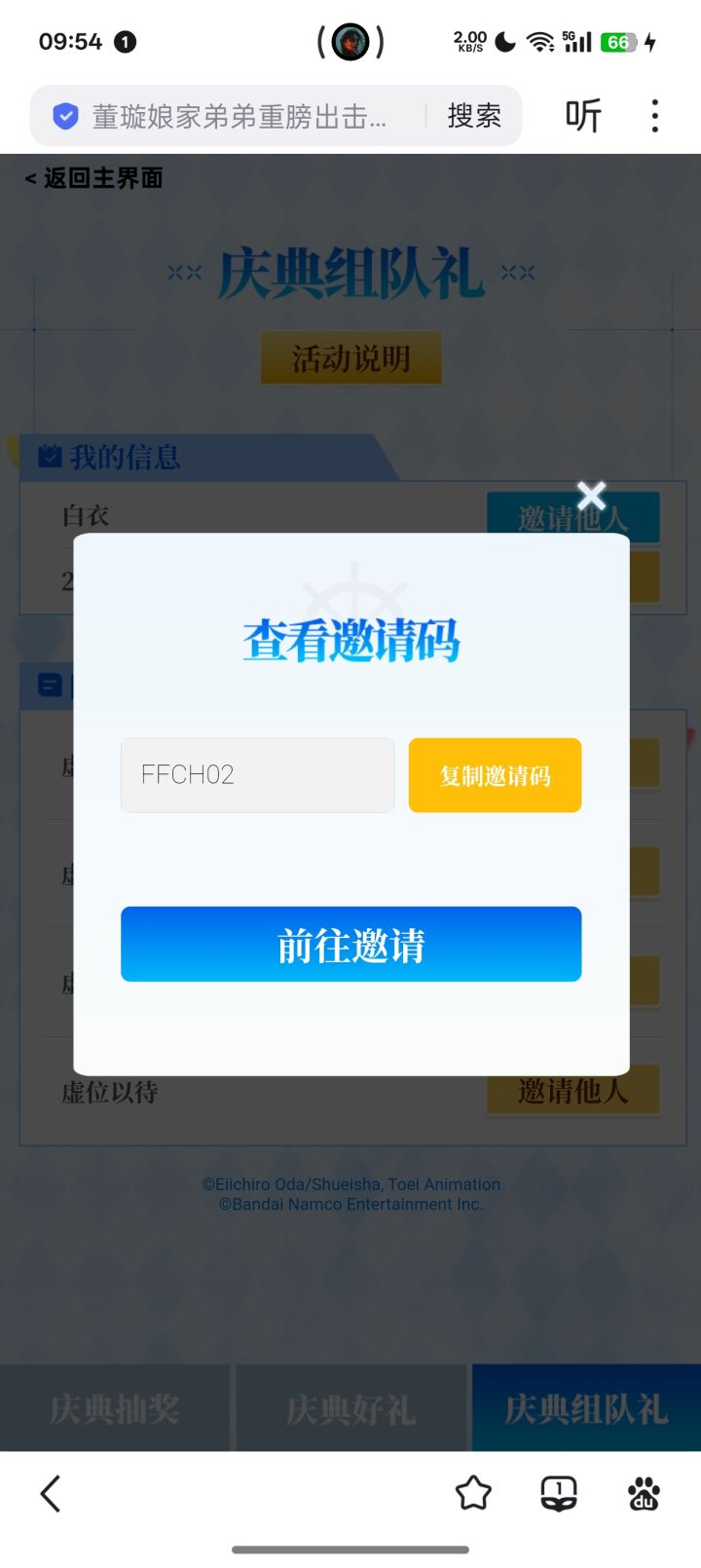
Task: Click the blue shield icon in search bar
Action: [64, 115]
